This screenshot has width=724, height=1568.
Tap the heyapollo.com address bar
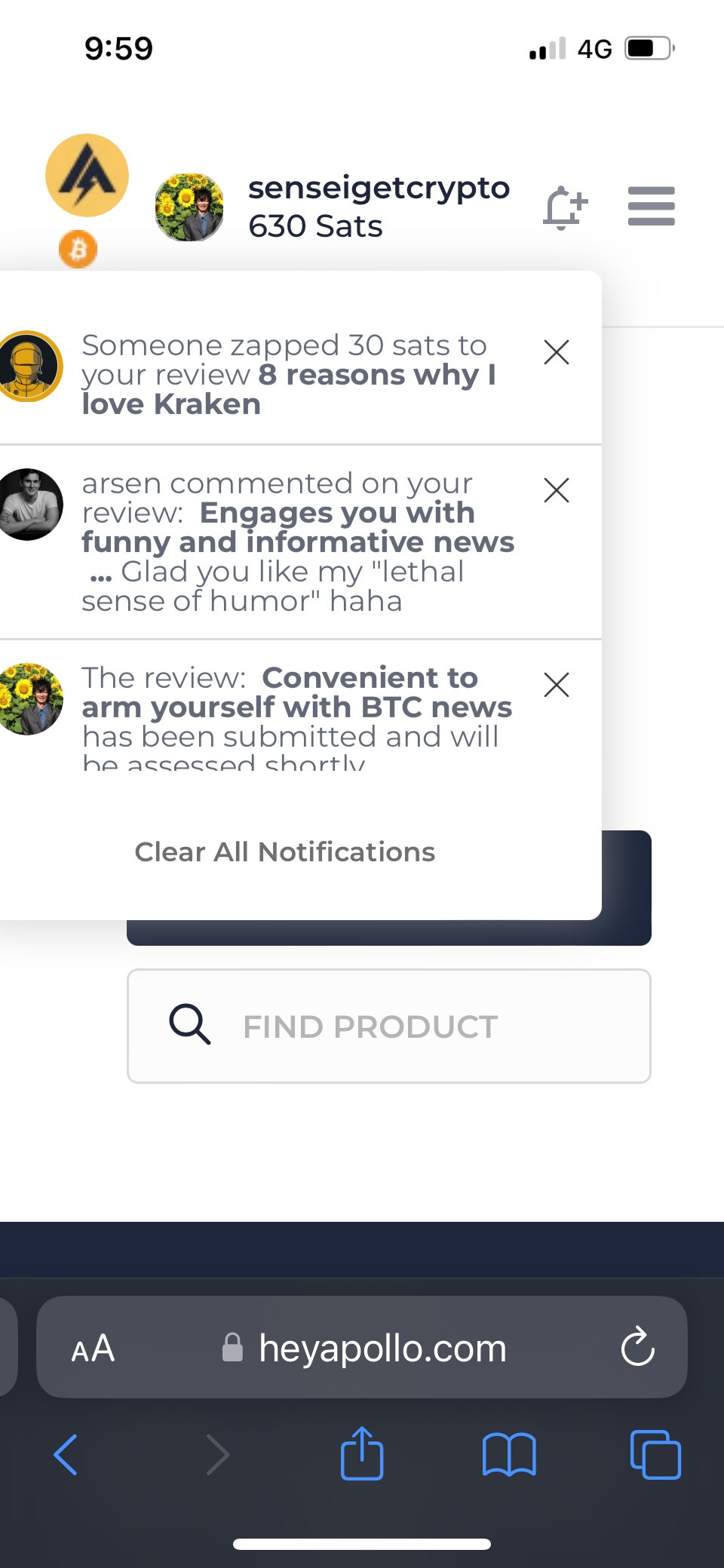[x=382, y=1348]
